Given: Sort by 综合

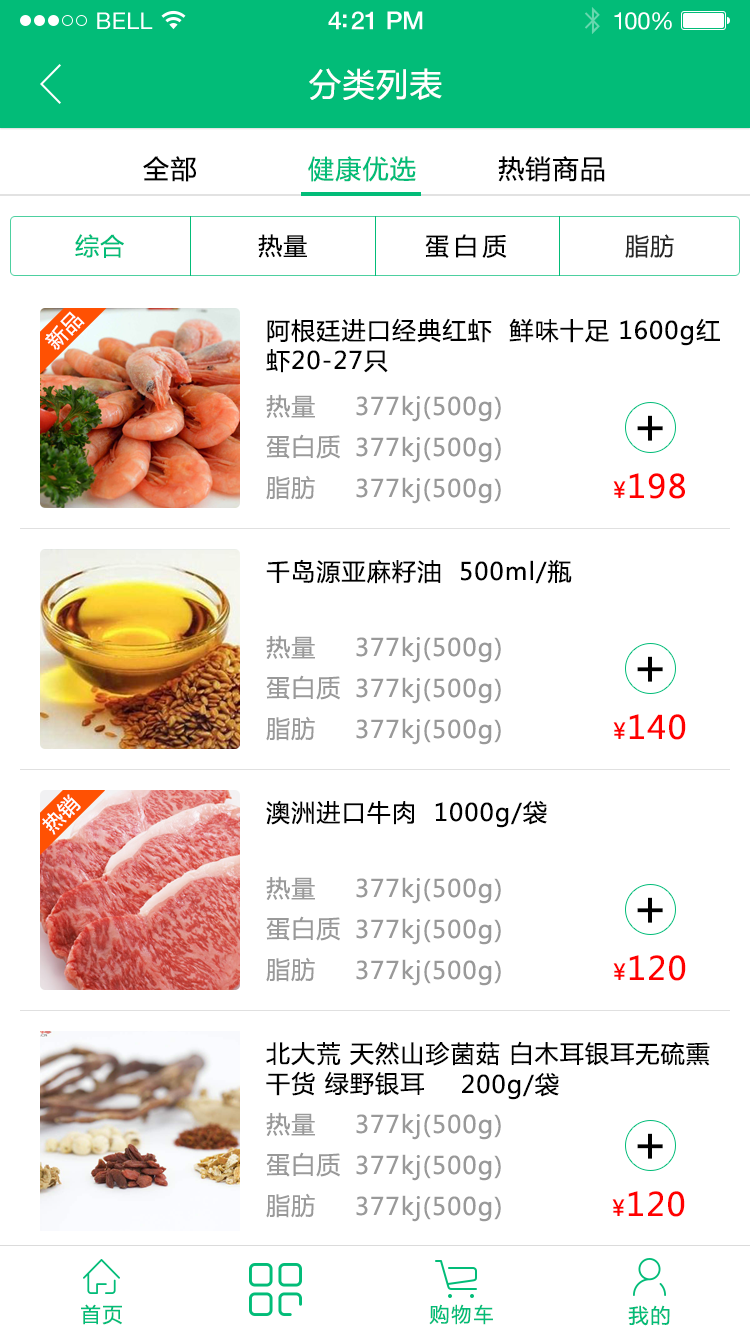Looking at the screenshot, I should (x=100, y=246).
